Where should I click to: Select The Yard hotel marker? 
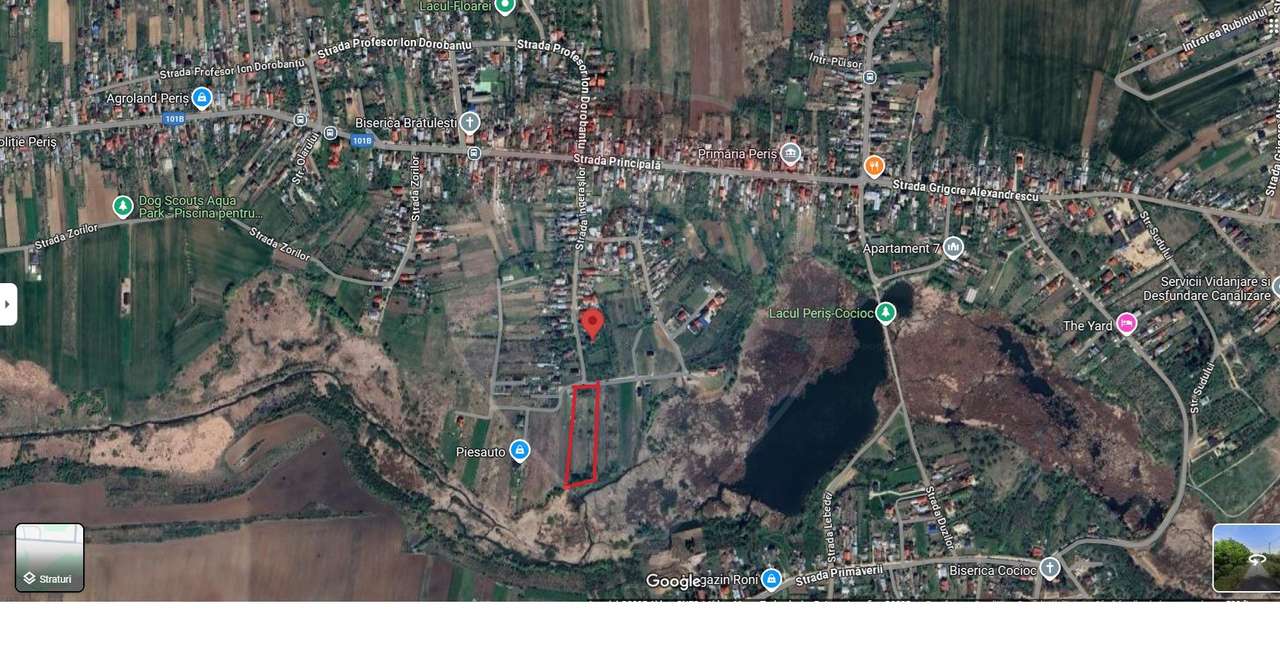[1127, 324]
